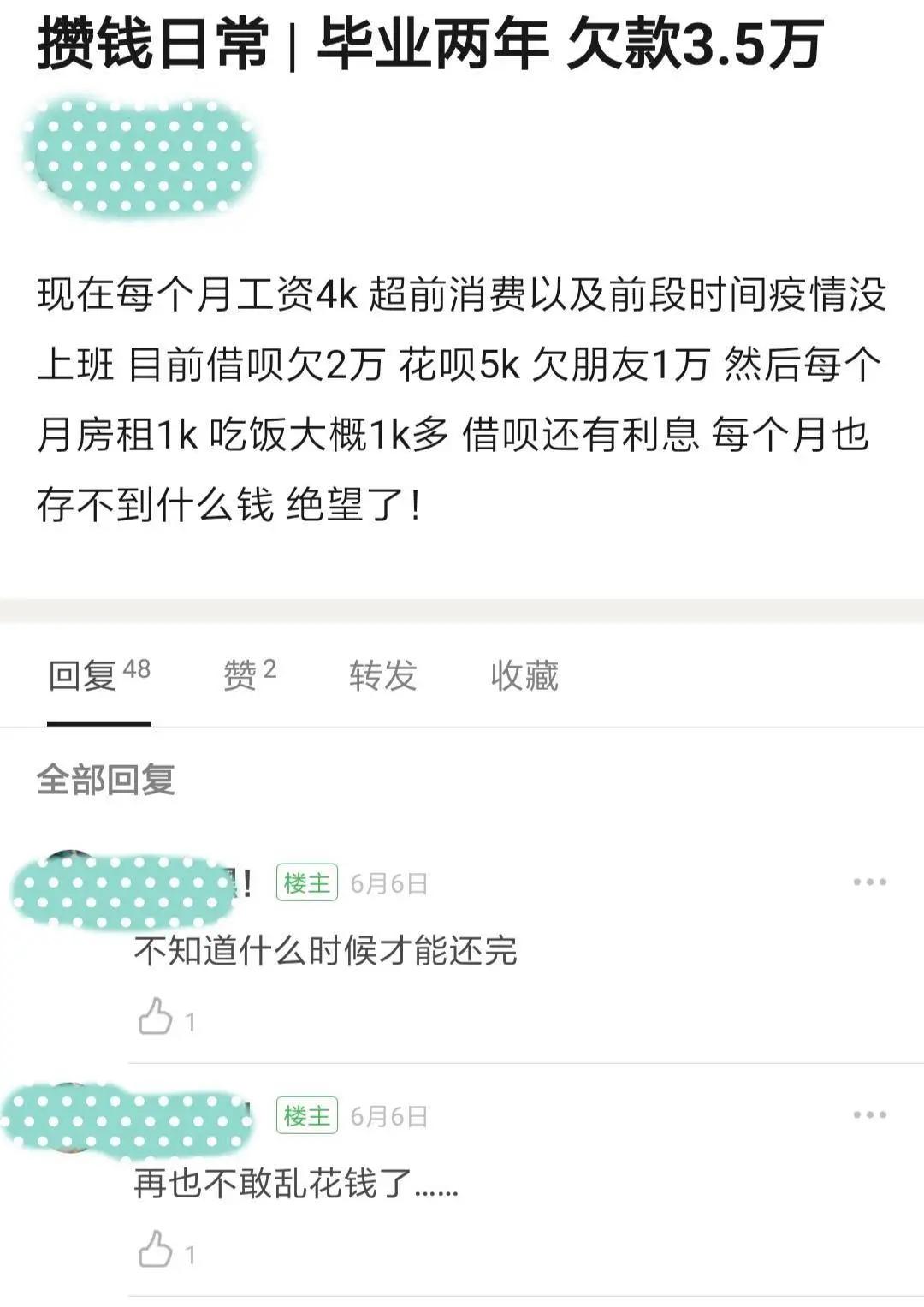
Task: Tap the 楼主 badge on the first comment
Action: [x=306, y=880]
